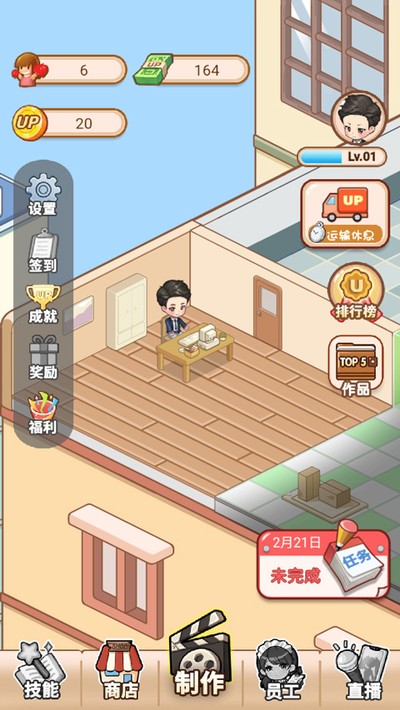Open the 奖励 rewards gift box
Screen dimensions: 400x710
(43, 358)
